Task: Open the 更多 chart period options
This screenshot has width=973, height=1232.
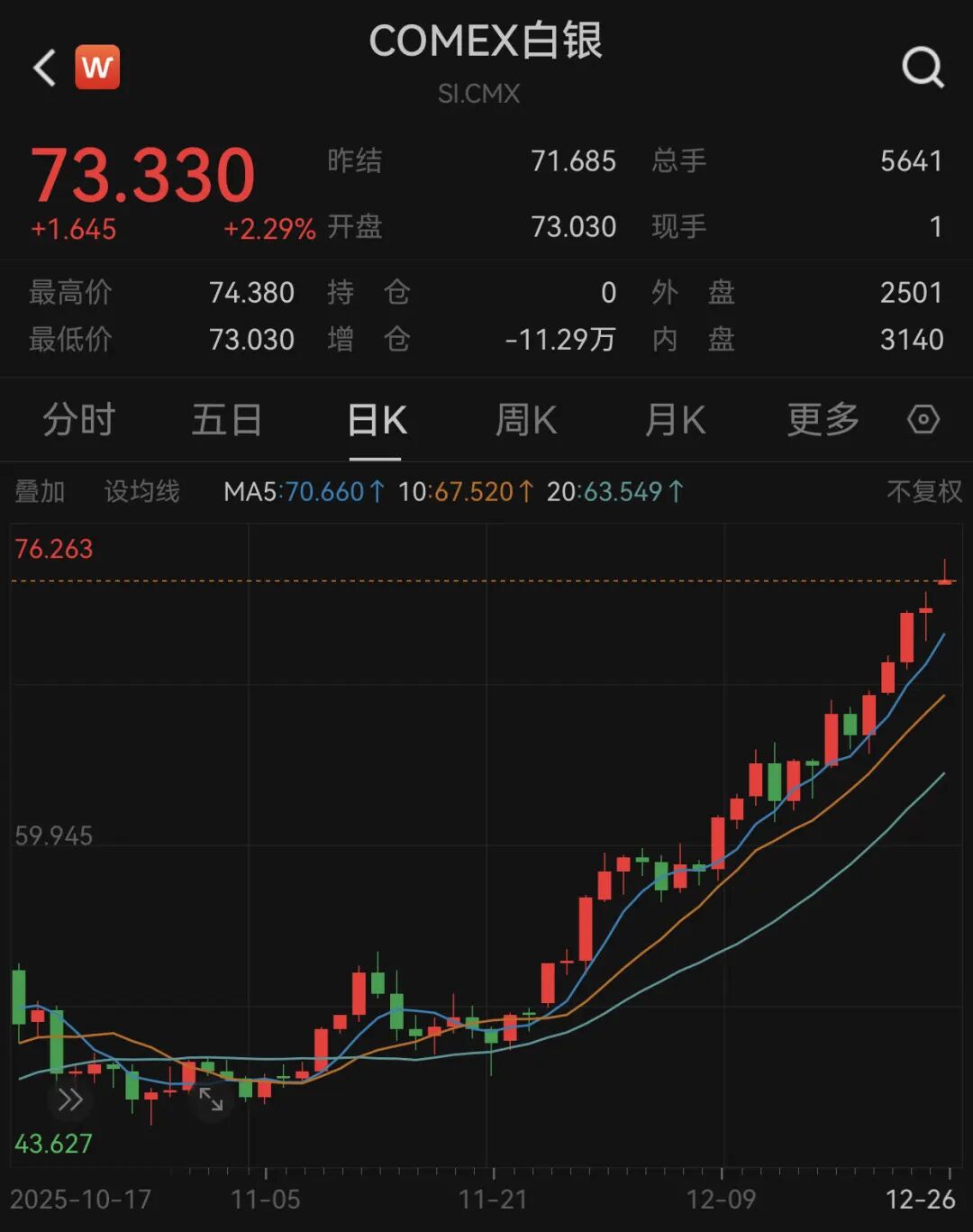Action: [x=823, y=420]
